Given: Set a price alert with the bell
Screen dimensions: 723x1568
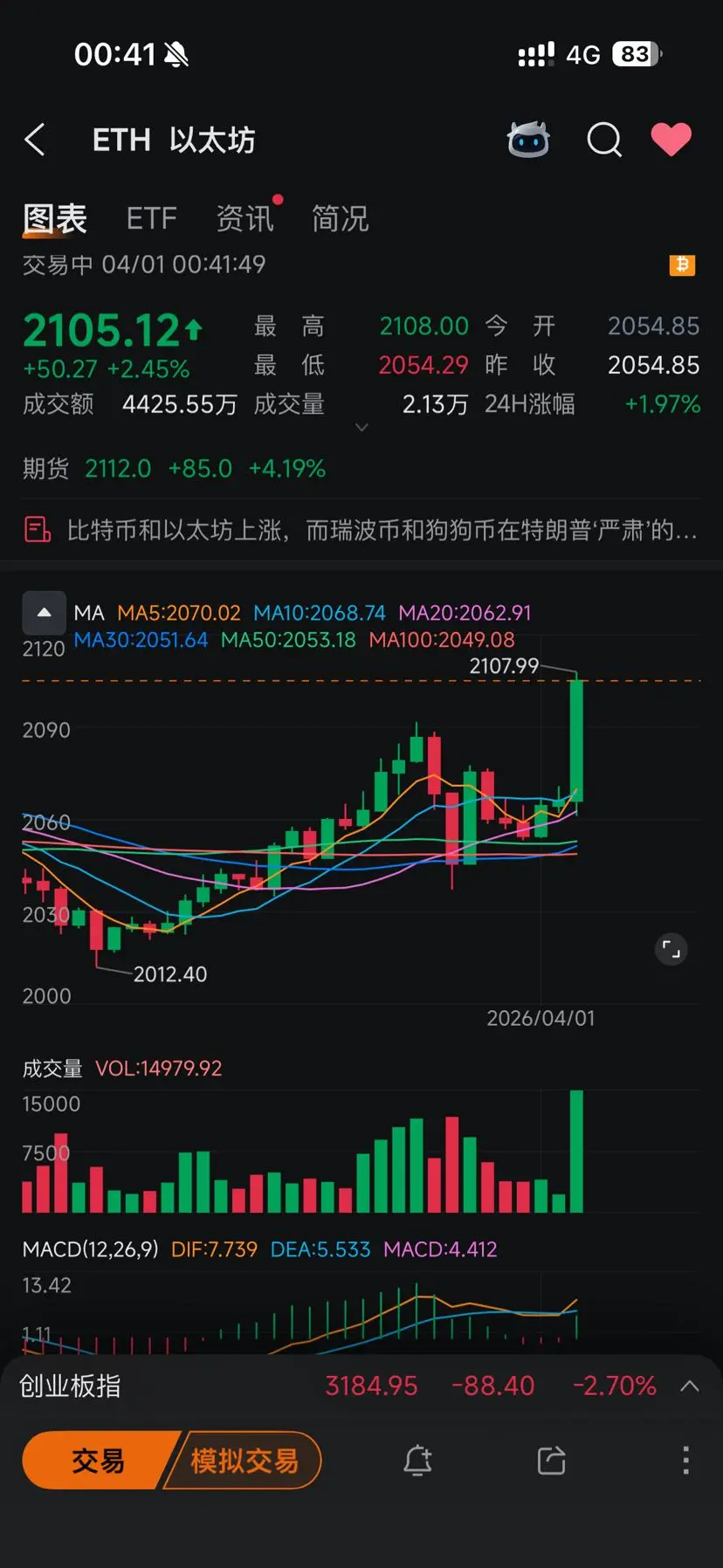Looking at the screenshot, I should [x=417, y=1460].
